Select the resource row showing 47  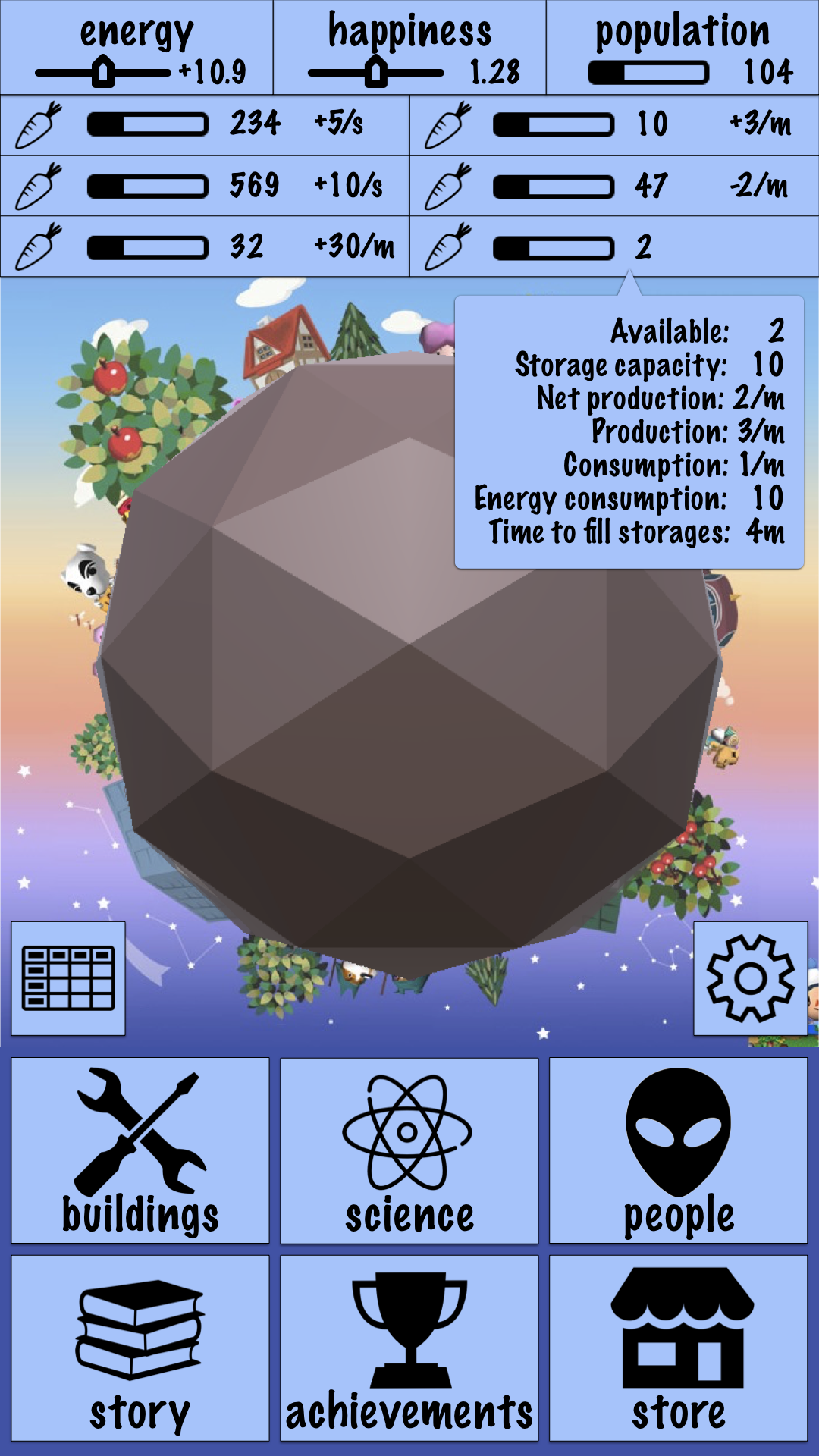click(614, 186)
